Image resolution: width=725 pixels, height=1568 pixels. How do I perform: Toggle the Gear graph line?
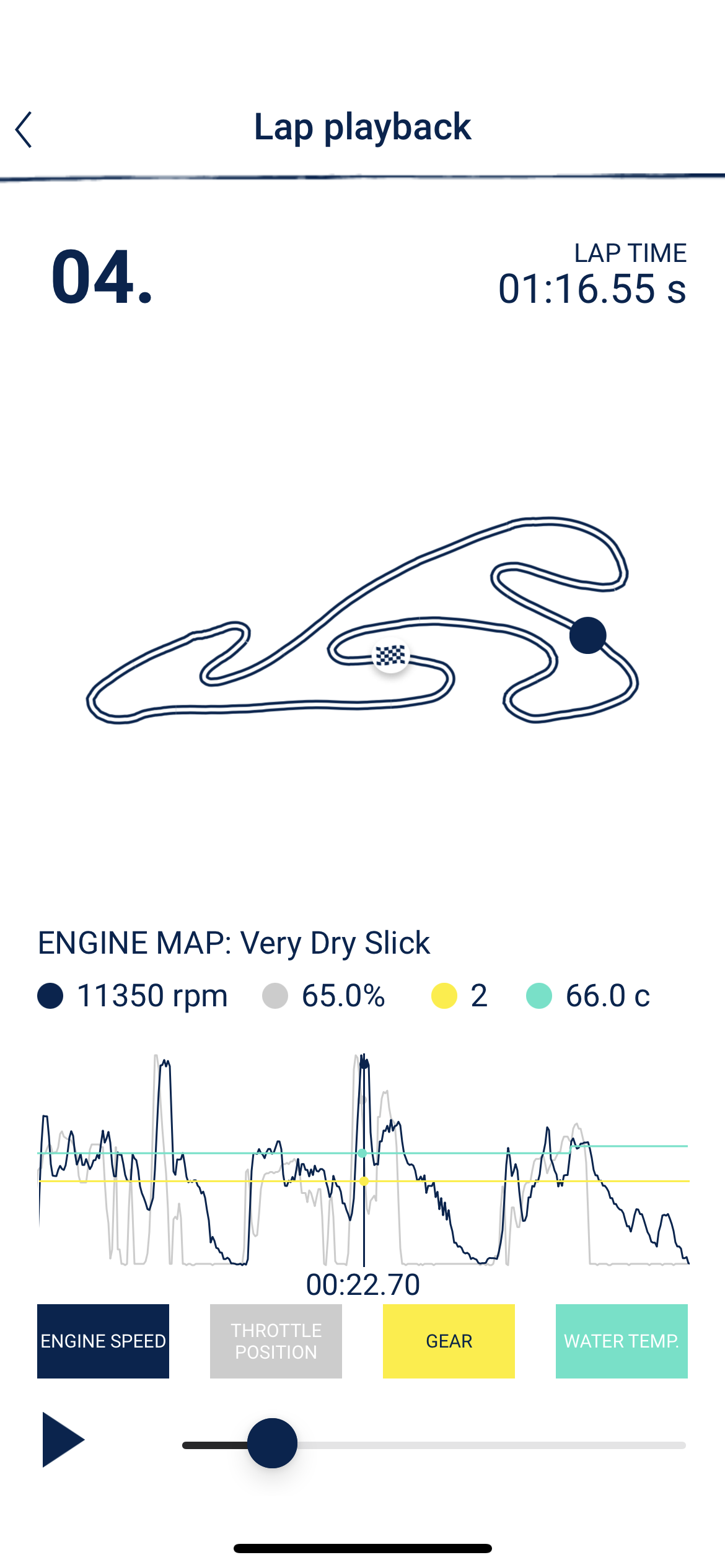coord(449,1341)
